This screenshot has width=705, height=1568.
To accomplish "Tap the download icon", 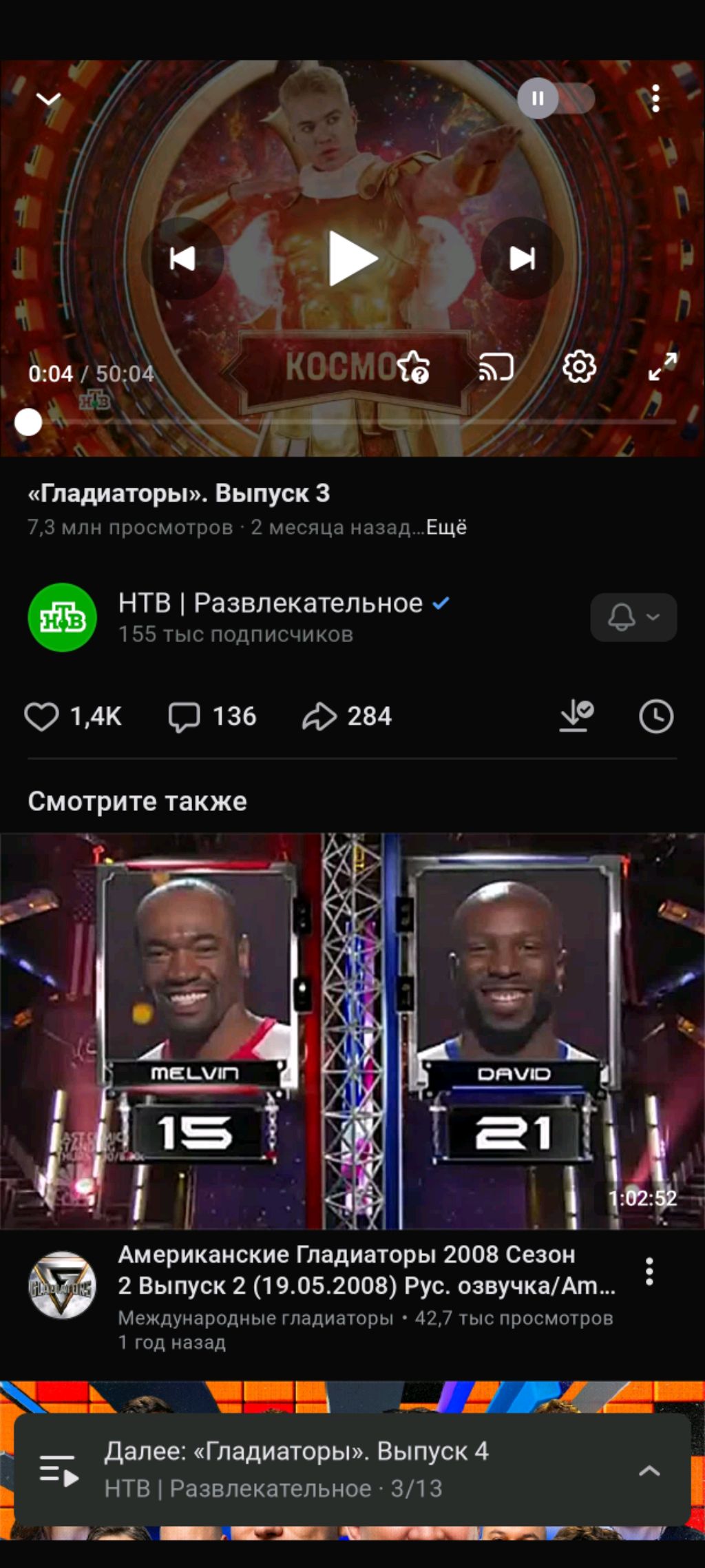I will pos(576,716).
